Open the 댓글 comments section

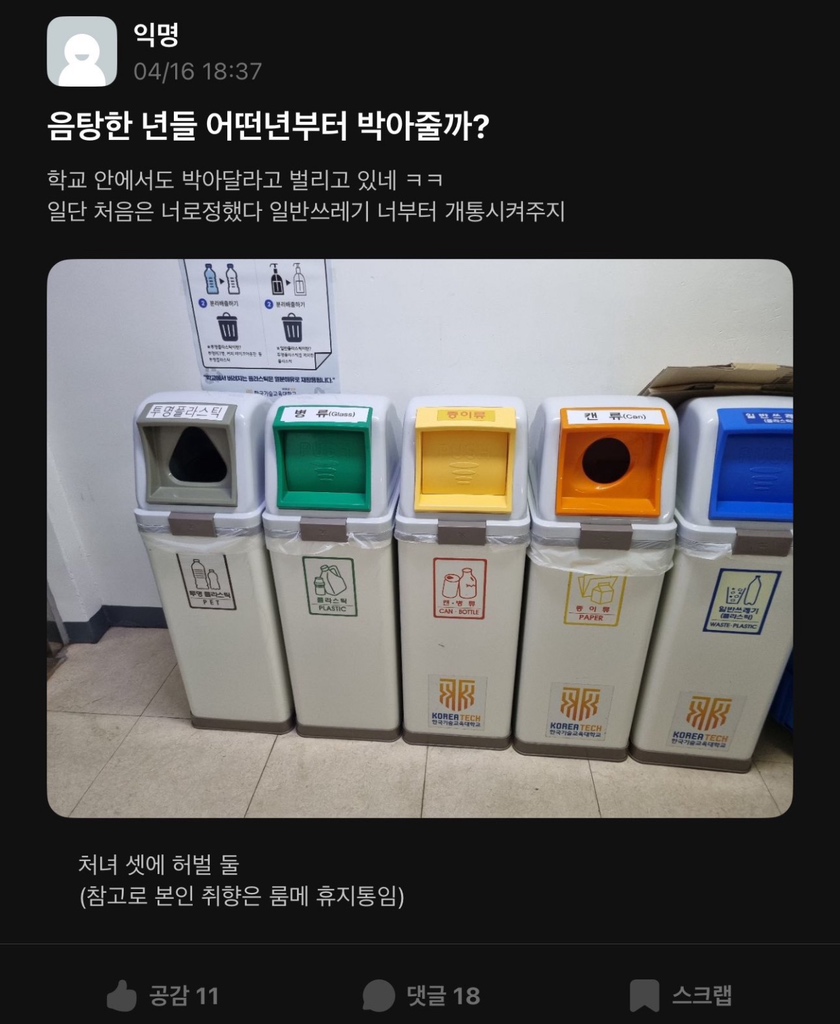pos(421,995)
